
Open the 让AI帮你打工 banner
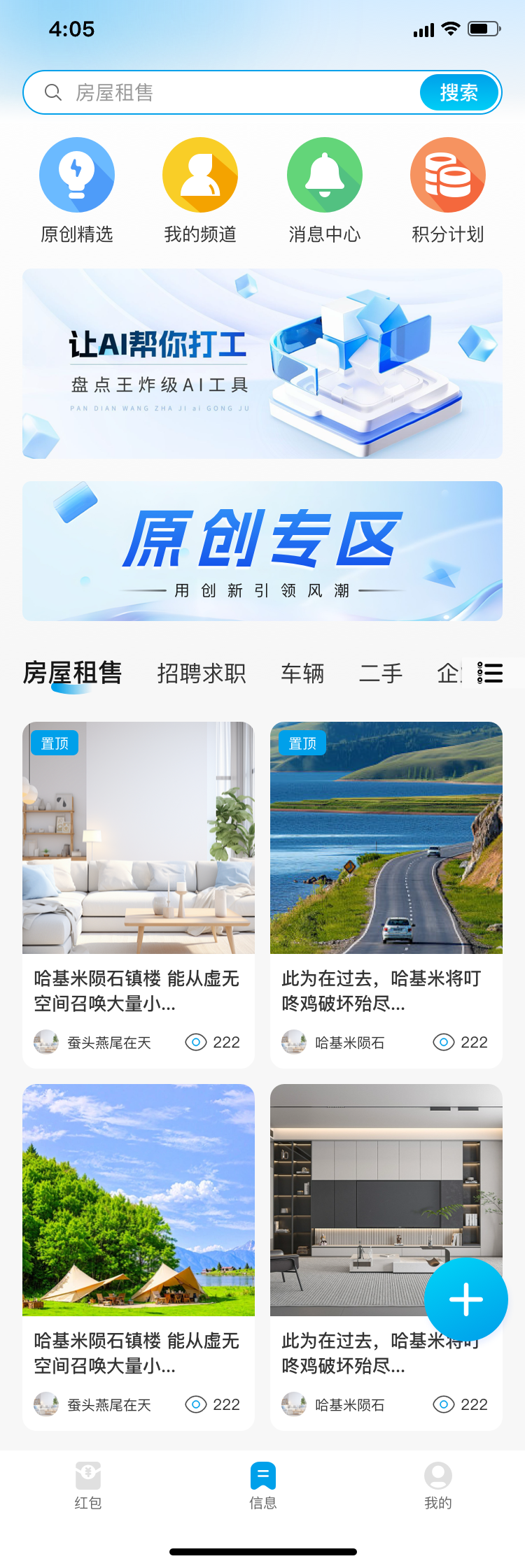(x=262, y=364)
